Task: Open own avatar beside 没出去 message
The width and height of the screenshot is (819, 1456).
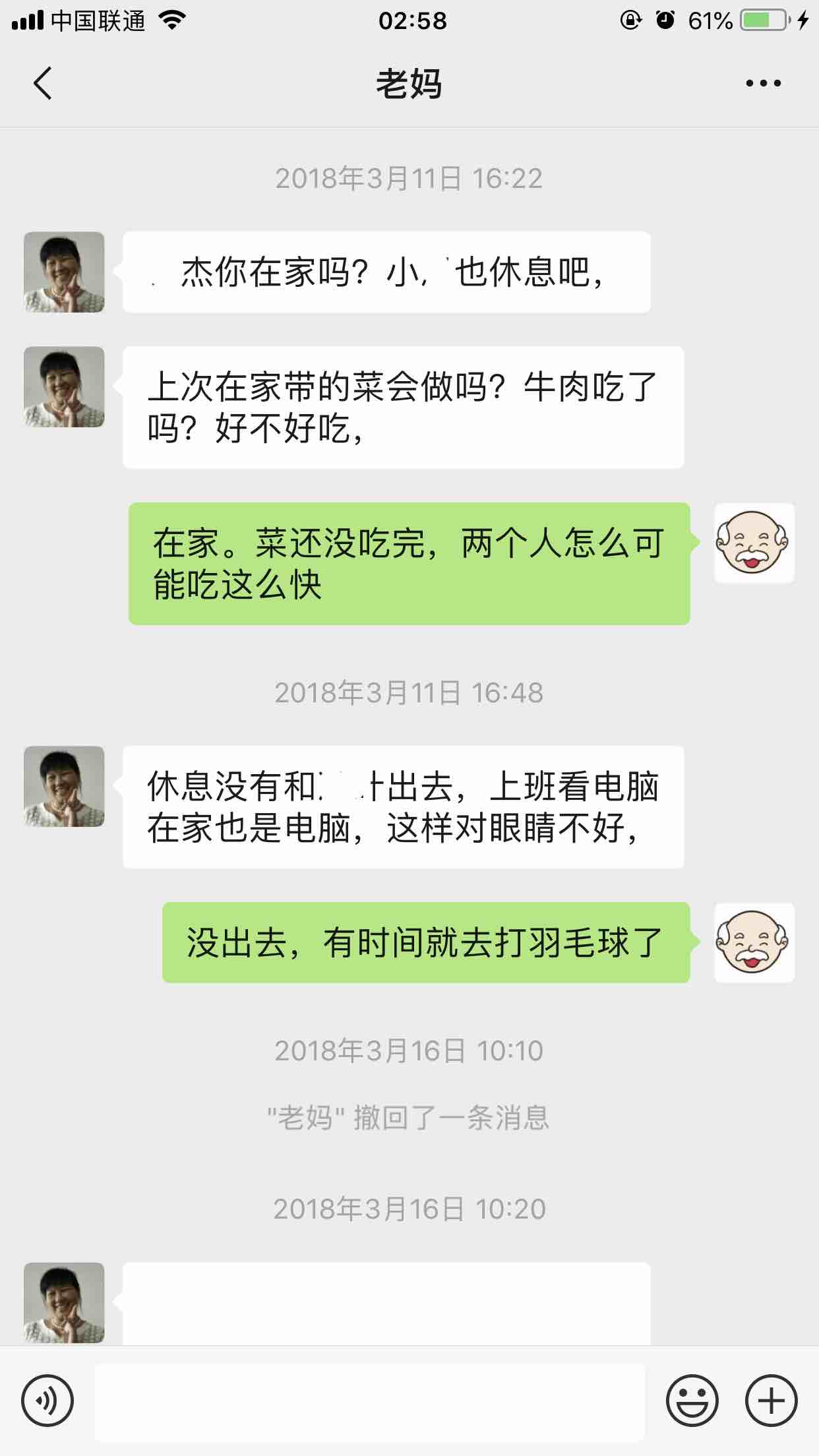Action: 754,942
